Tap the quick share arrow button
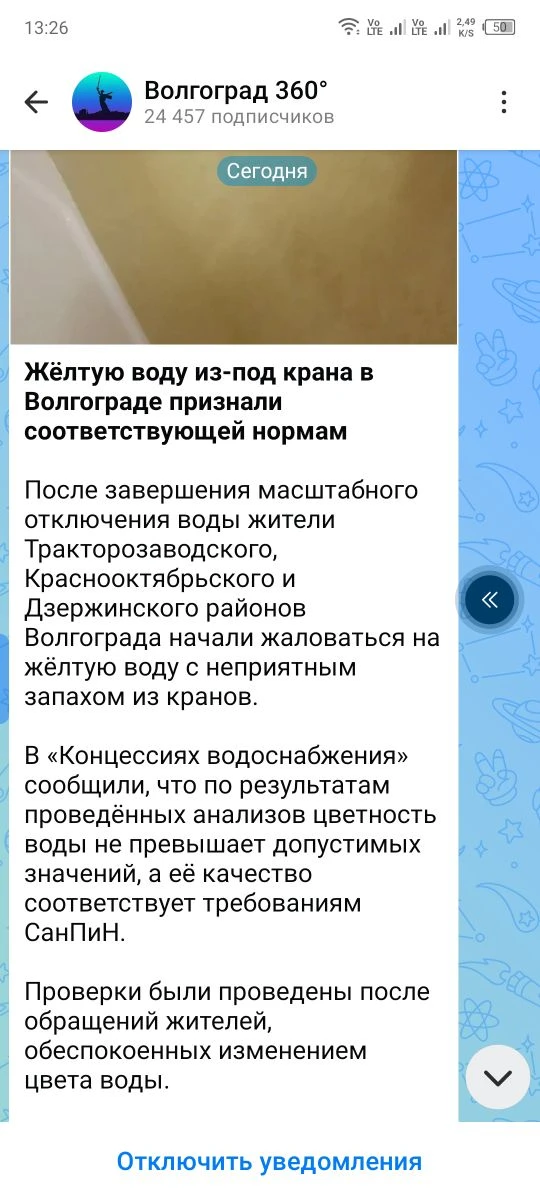Screen dimensions: 540x1200 tap(489, 600)
